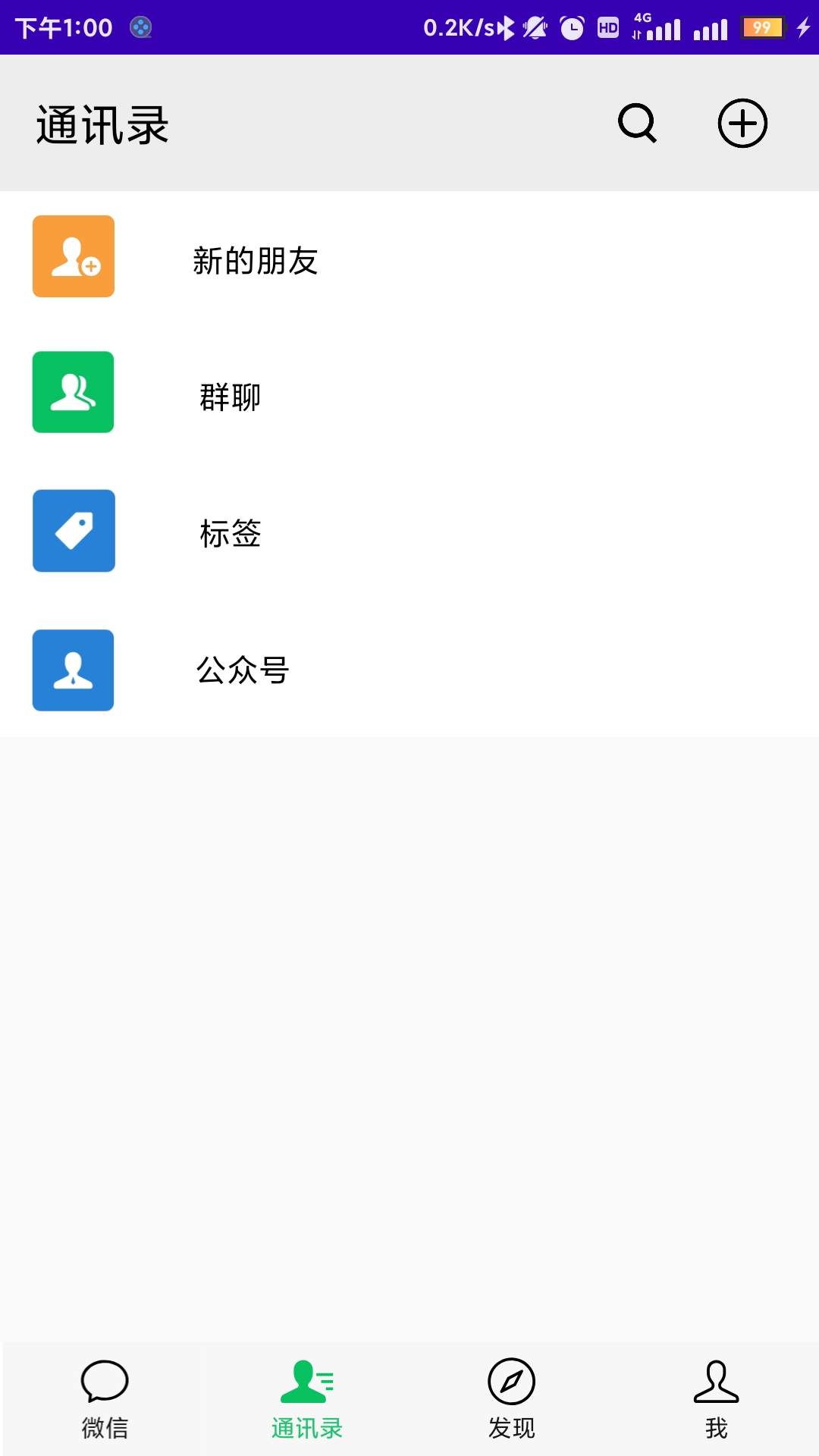Tap the plus add icon
The width and height of the screenshot is (819, 1456).
tap(742, 123)
